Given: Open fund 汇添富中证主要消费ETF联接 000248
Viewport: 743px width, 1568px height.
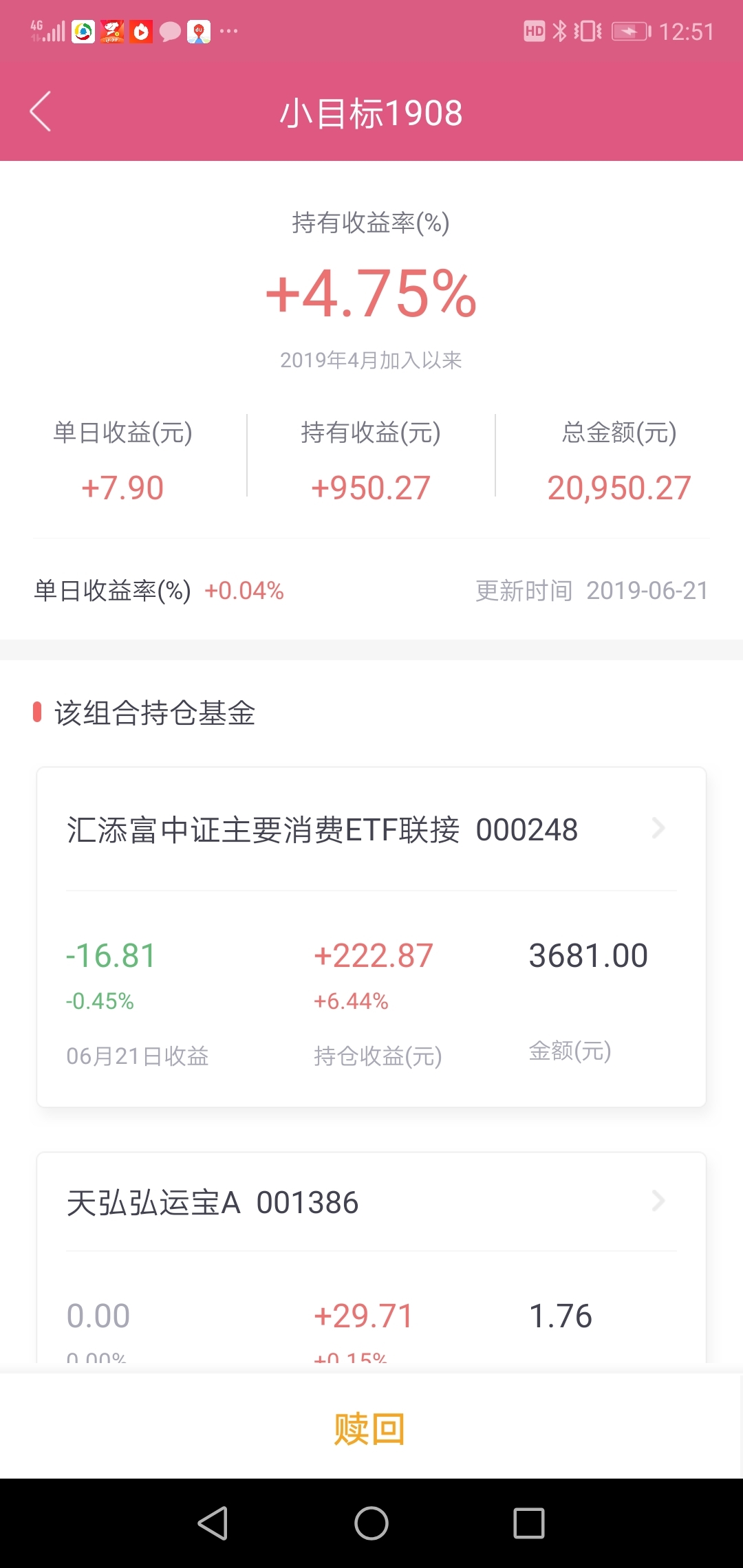Looking at the screenshot, I should 371,829.
